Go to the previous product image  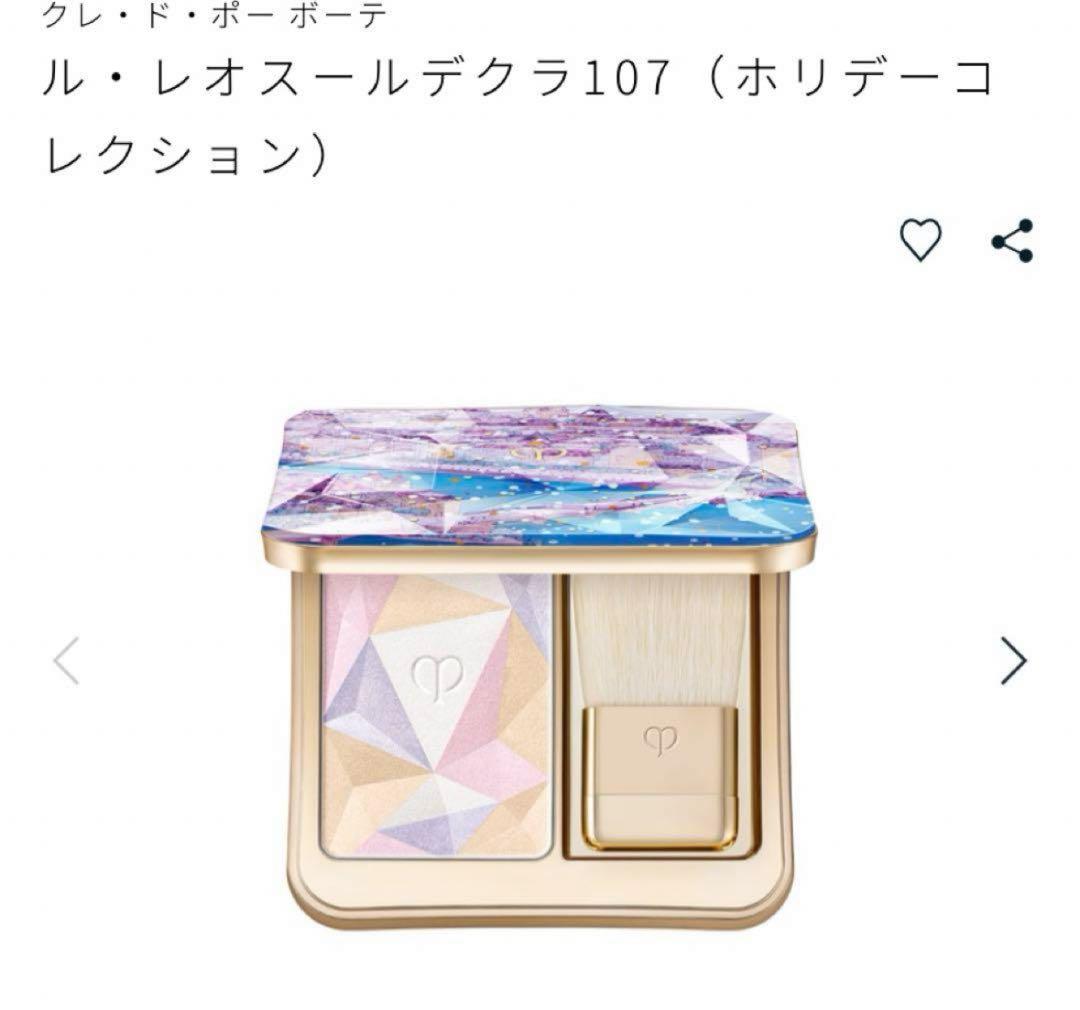coord(66,660)
